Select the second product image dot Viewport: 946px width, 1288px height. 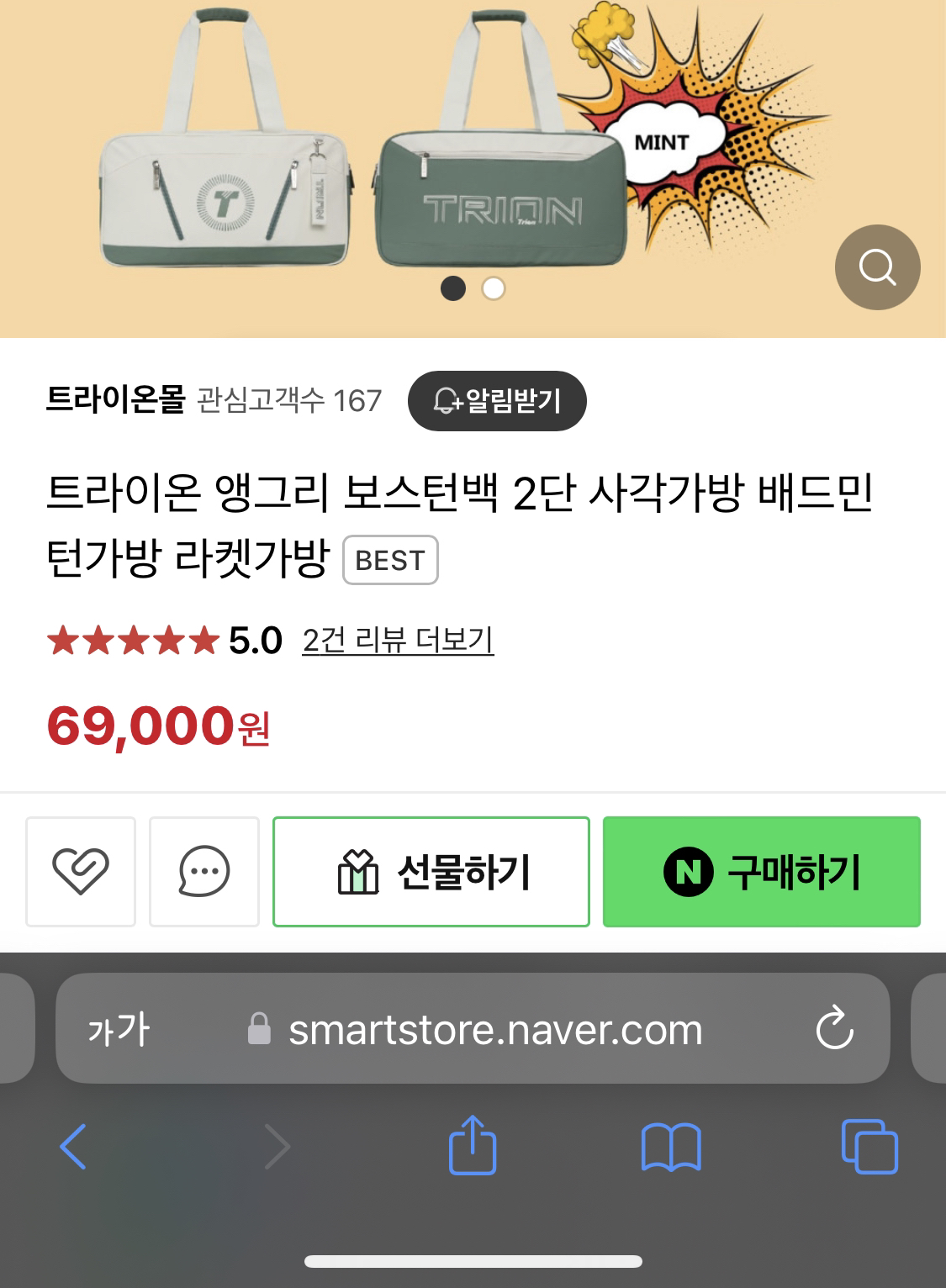494,288
